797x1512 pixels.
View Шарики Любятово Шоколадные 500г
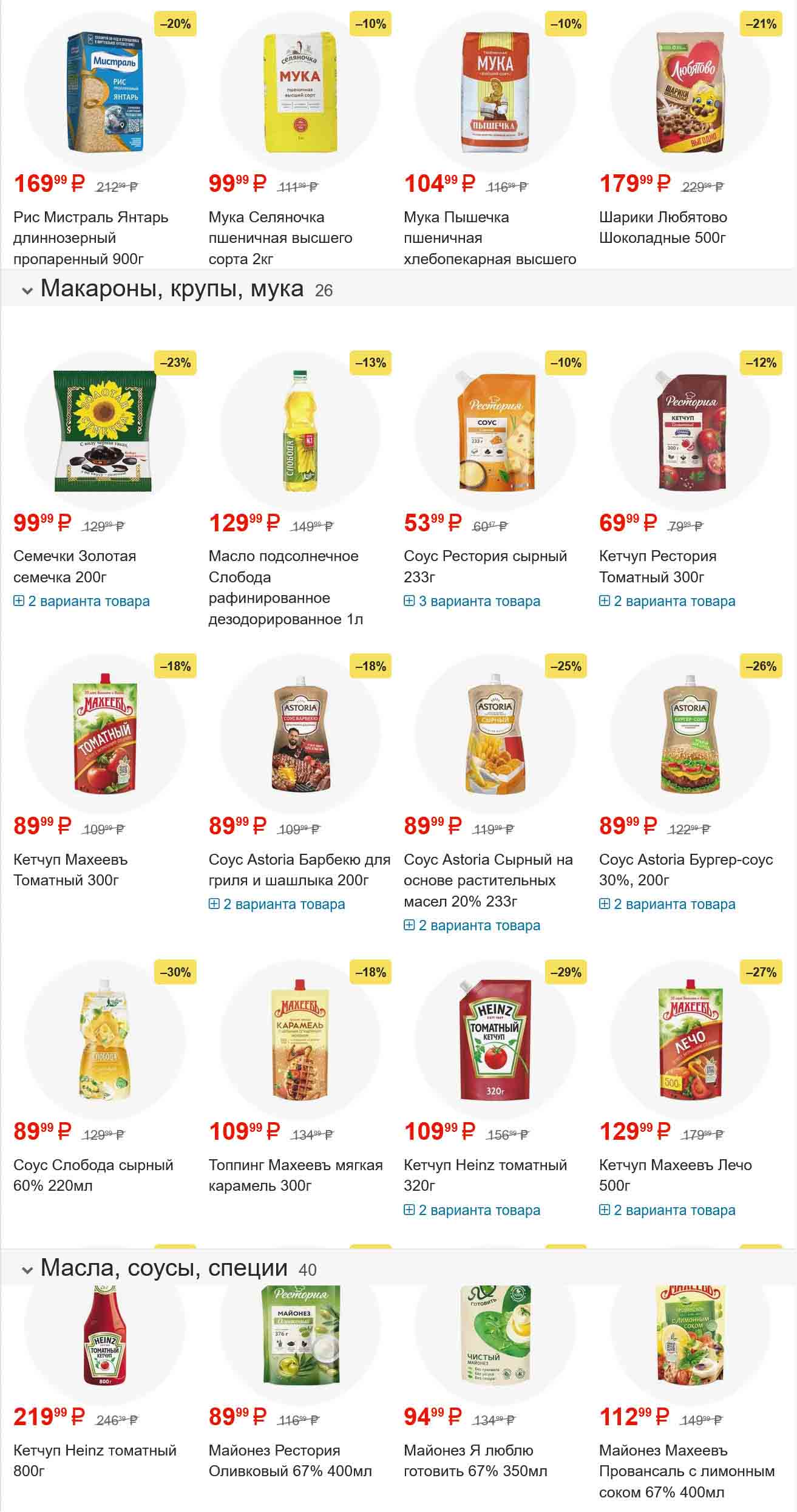point(662,227)
